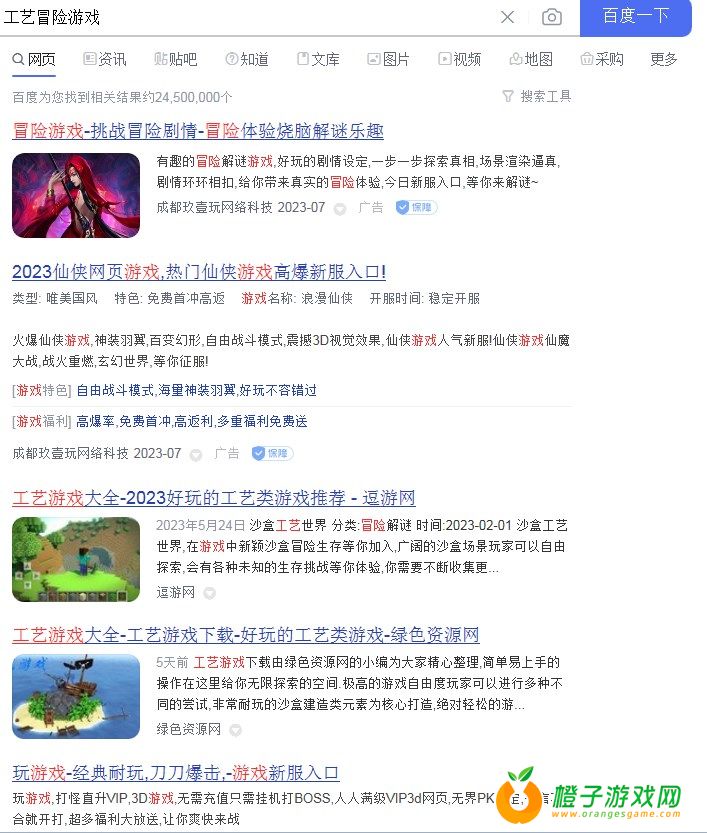The width and height of the screenshot is (707, 833).
Task: Tap the 百度一下 search button
Action: 635,17
